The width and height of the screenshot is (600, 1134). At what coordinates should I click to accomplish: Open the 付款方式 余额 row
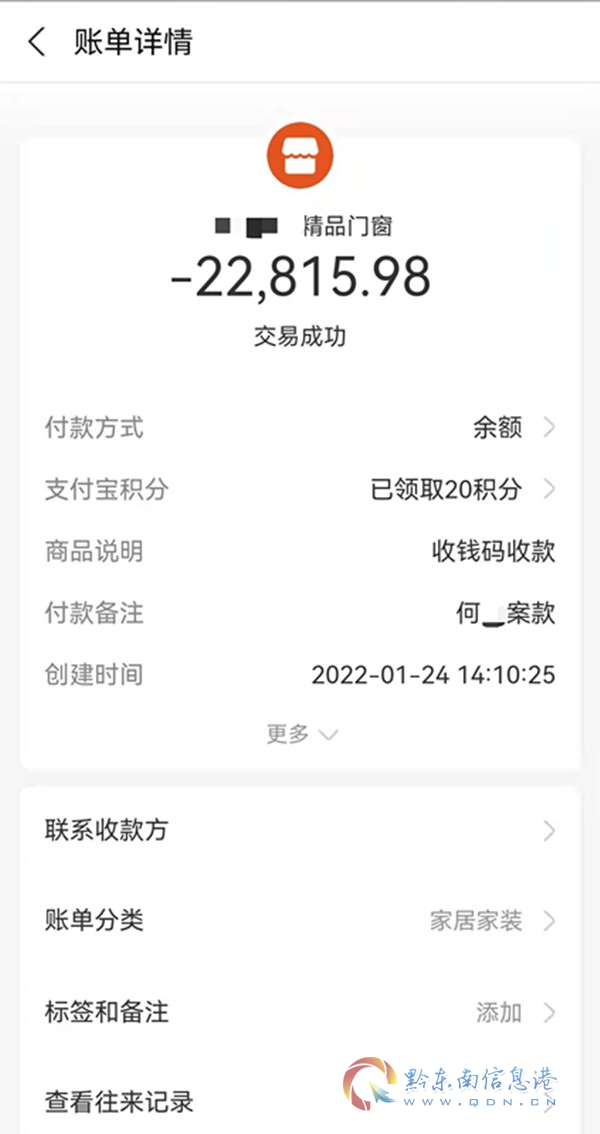pos(300,428)
